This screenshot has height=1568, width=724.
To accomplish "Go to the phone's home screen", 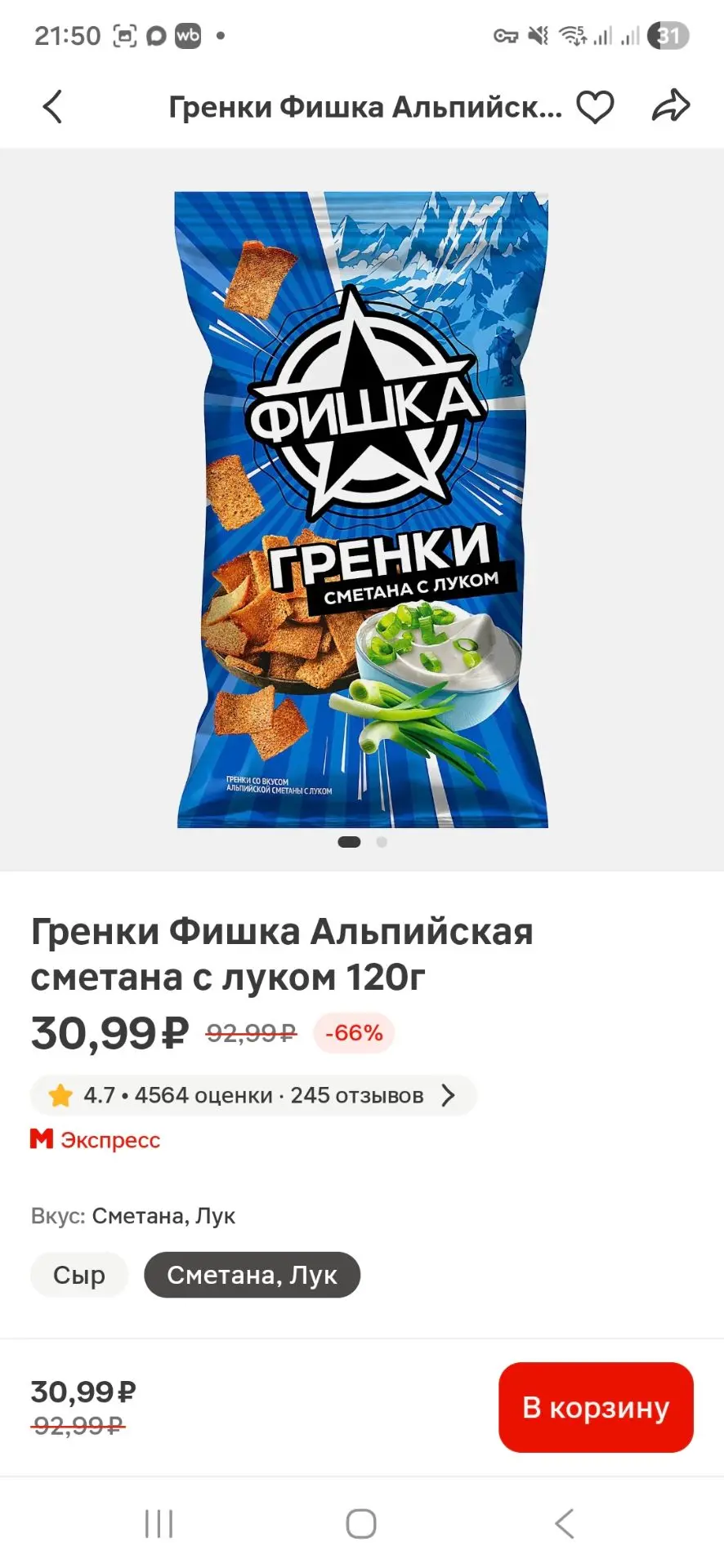I will tap(361, 1524).
